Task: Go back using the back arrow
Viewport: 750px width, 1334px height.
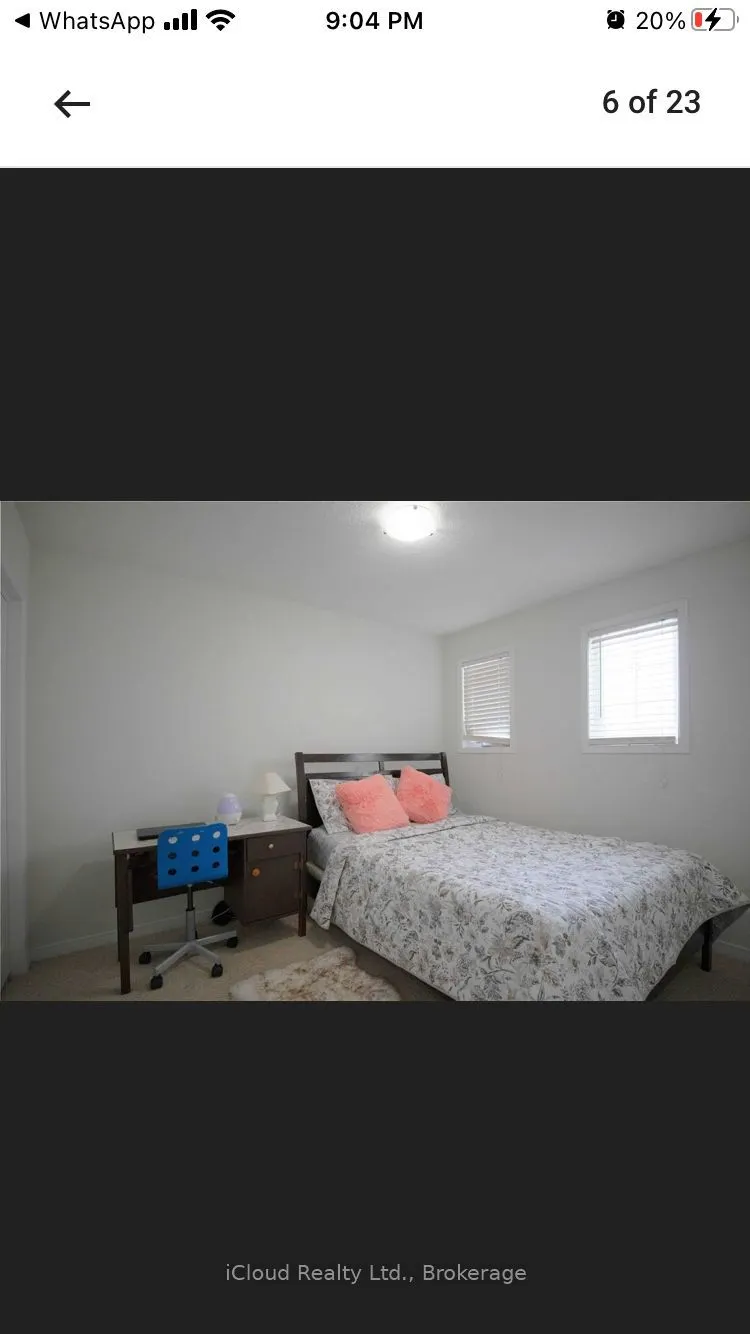Action: point(72,104)
